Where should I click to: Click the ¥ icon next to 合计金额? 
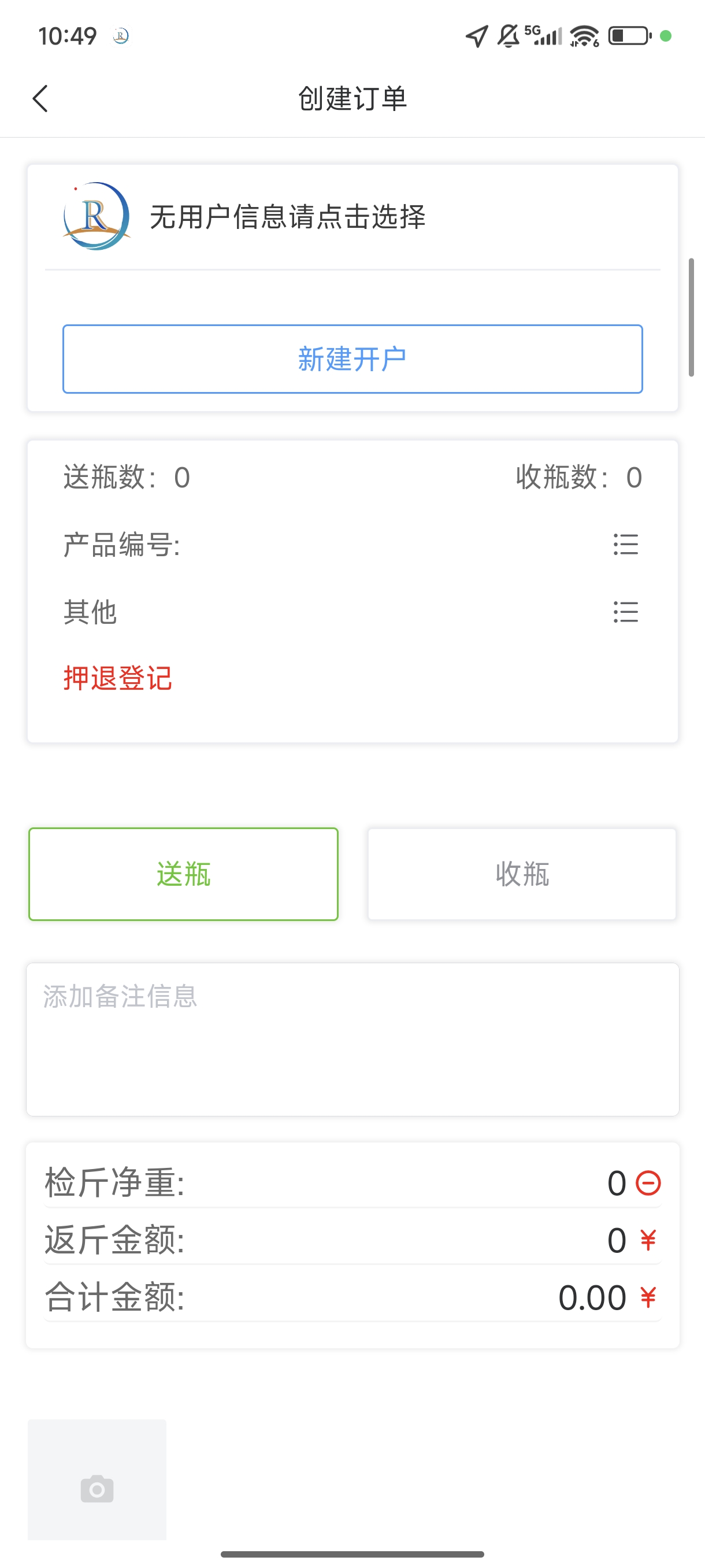[x=648, y=1296]
